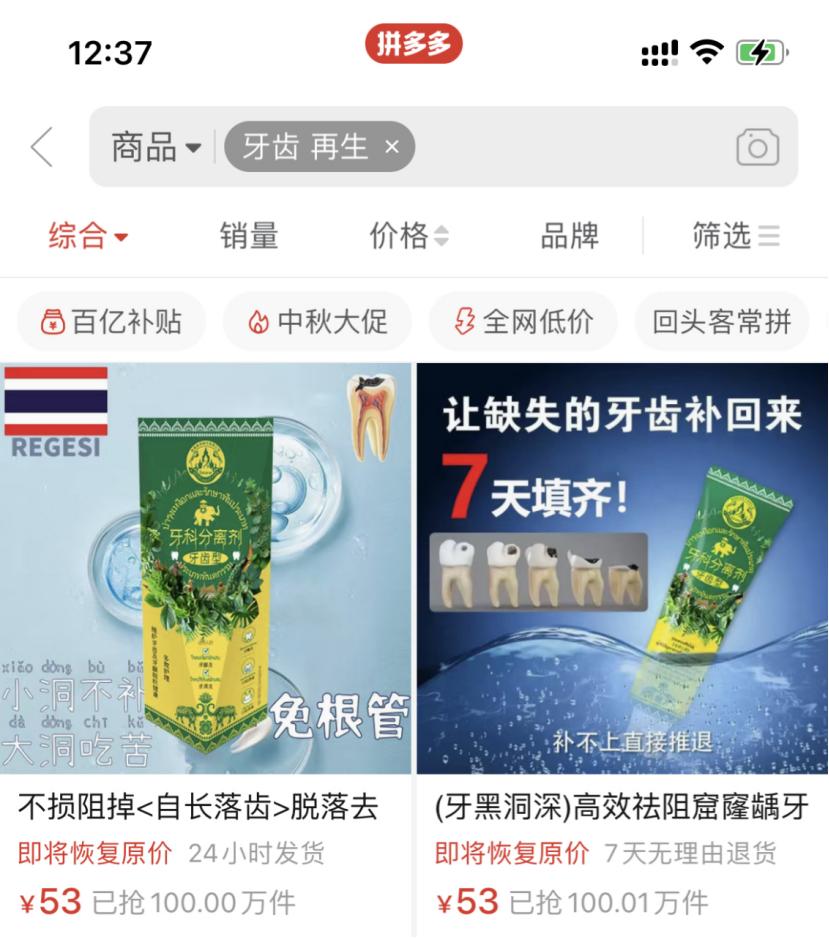Open the 筛选 filter panel
The image size is (829, 938).
pos(735,236)
